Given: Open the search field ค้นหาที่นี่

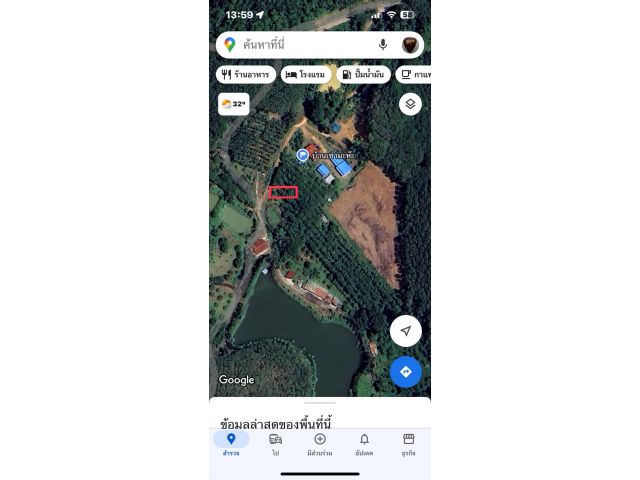Looking at the screenshot, I should (300, 45).
